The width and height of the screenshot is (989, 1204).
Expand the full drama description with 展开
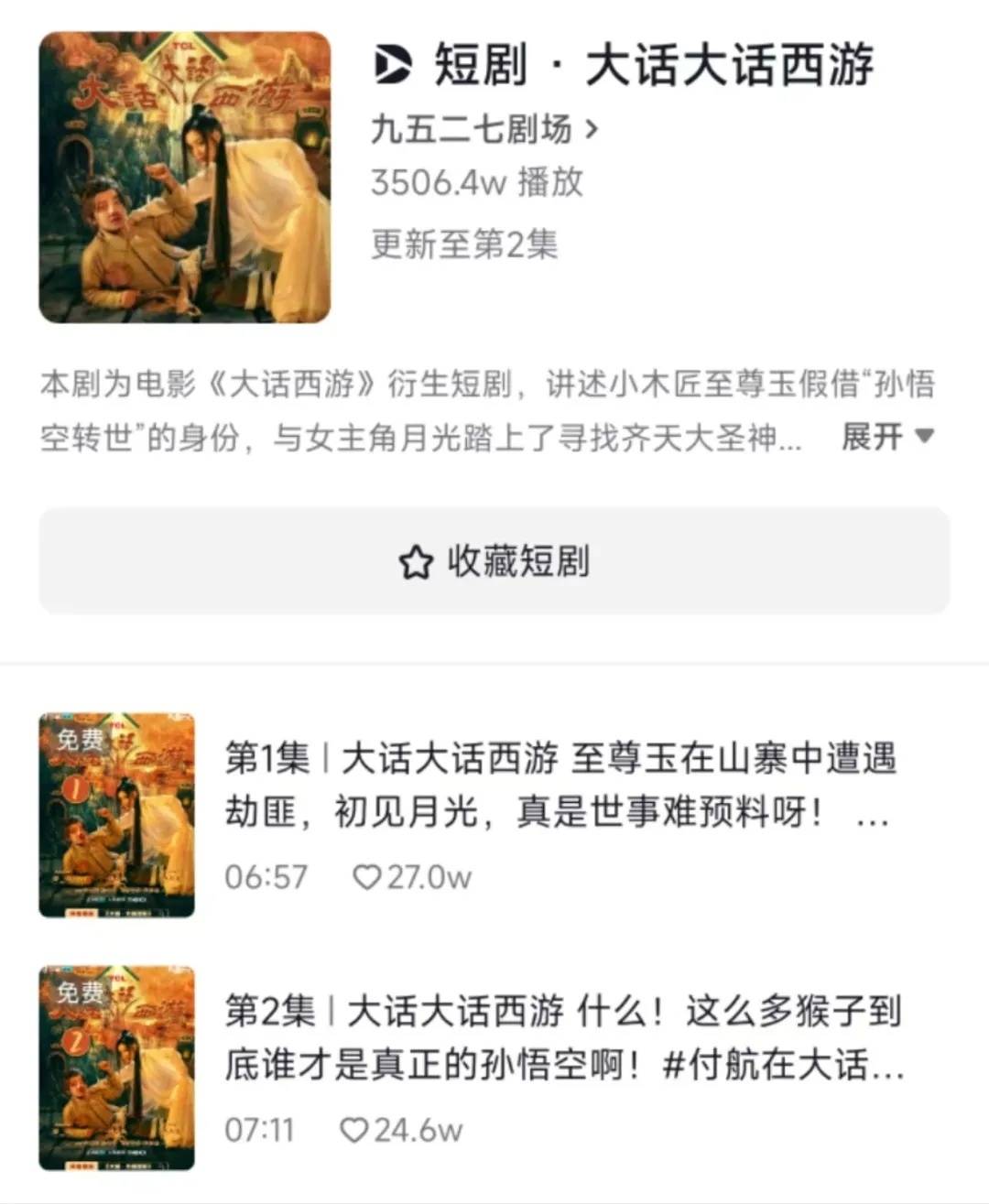point(886,437)
